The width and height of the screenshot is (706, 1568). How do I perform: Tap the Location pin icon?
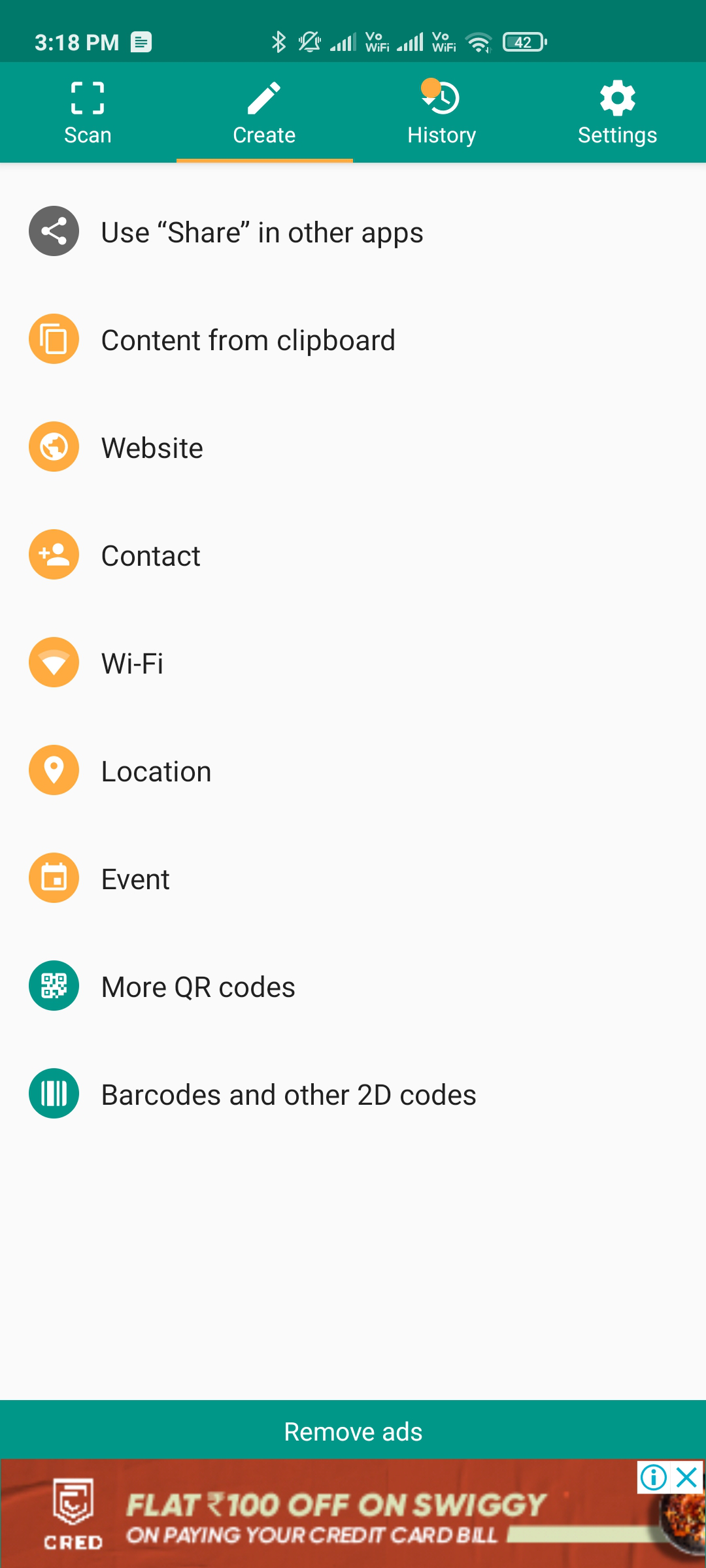(x=53, y=770)
